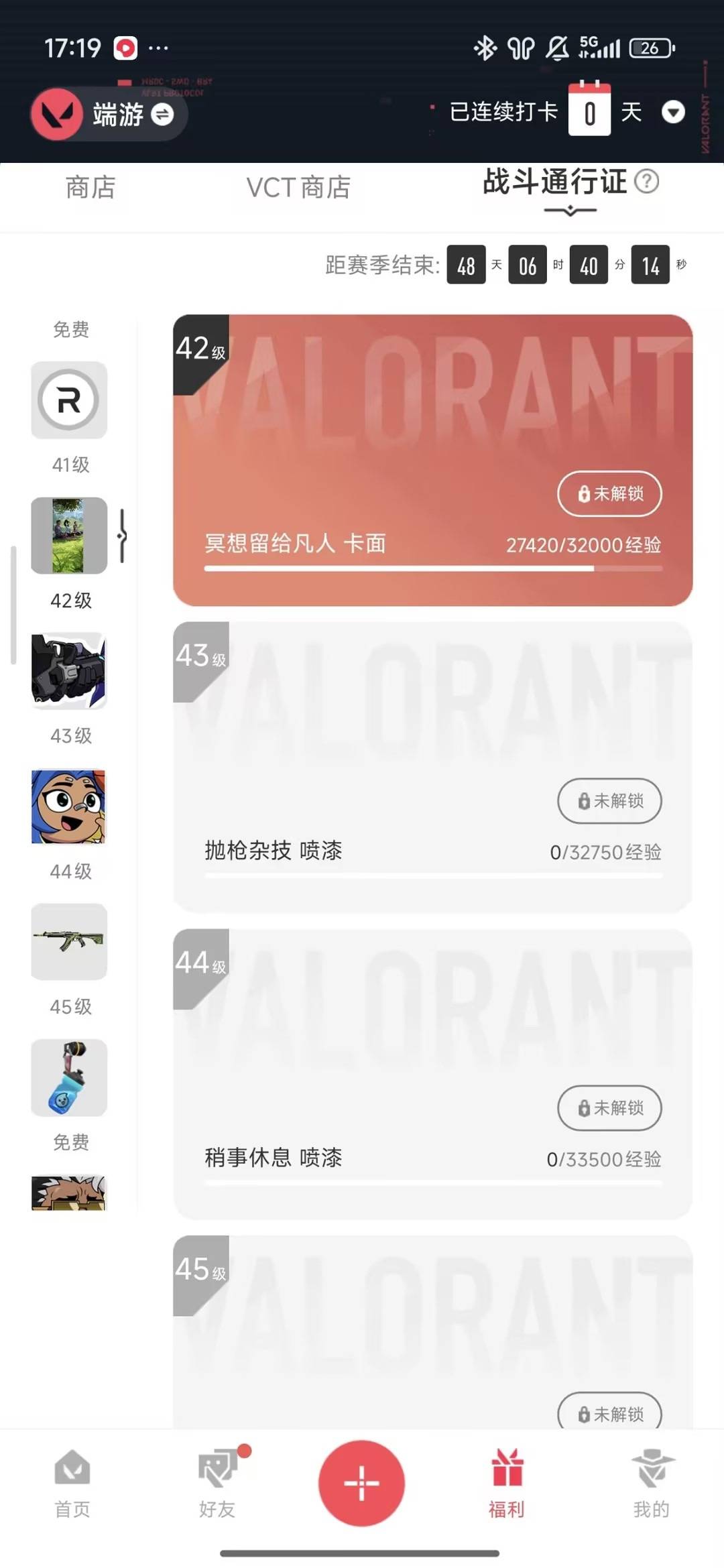Switch to the 我的 profile tab
The width and height of the screenshot is (724, 1568).
pyautogui.click(x=652, y=1483)
